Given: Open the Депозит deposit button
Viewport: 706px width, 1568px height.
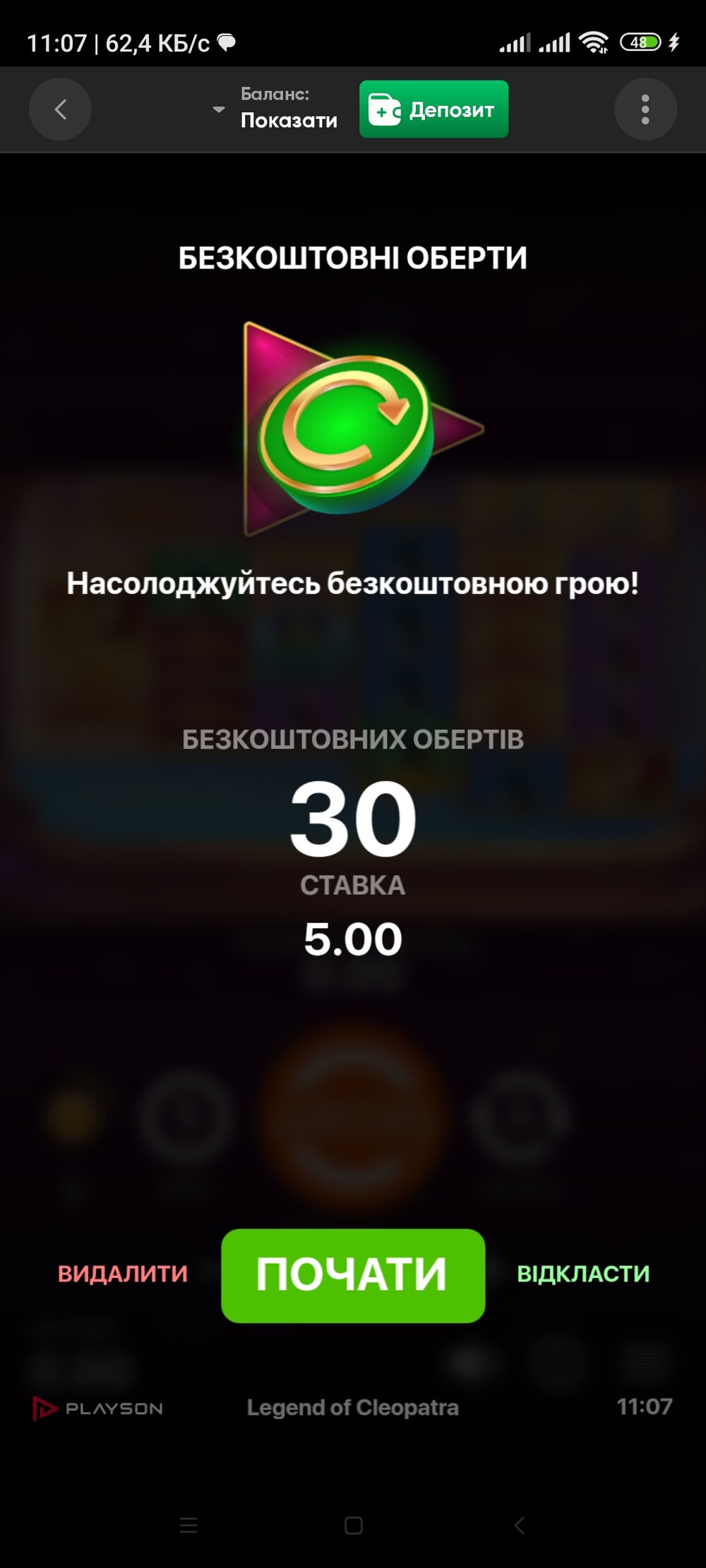Looking at the screenshot, I should (x=433, y=109).
